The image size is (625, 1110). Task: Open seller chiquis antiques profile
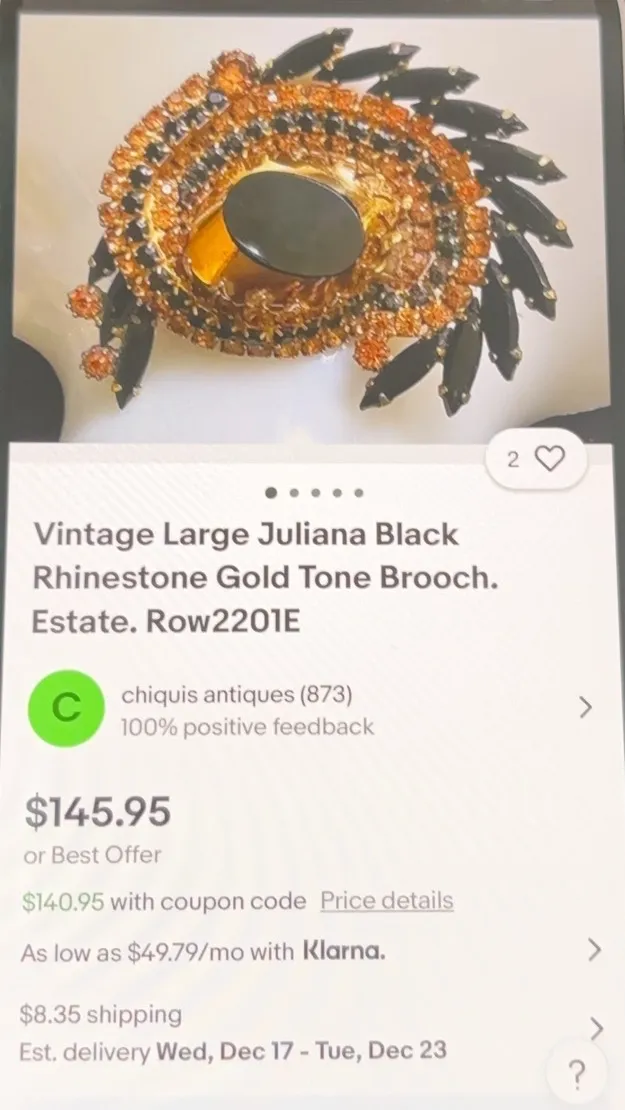coord(310,709)
